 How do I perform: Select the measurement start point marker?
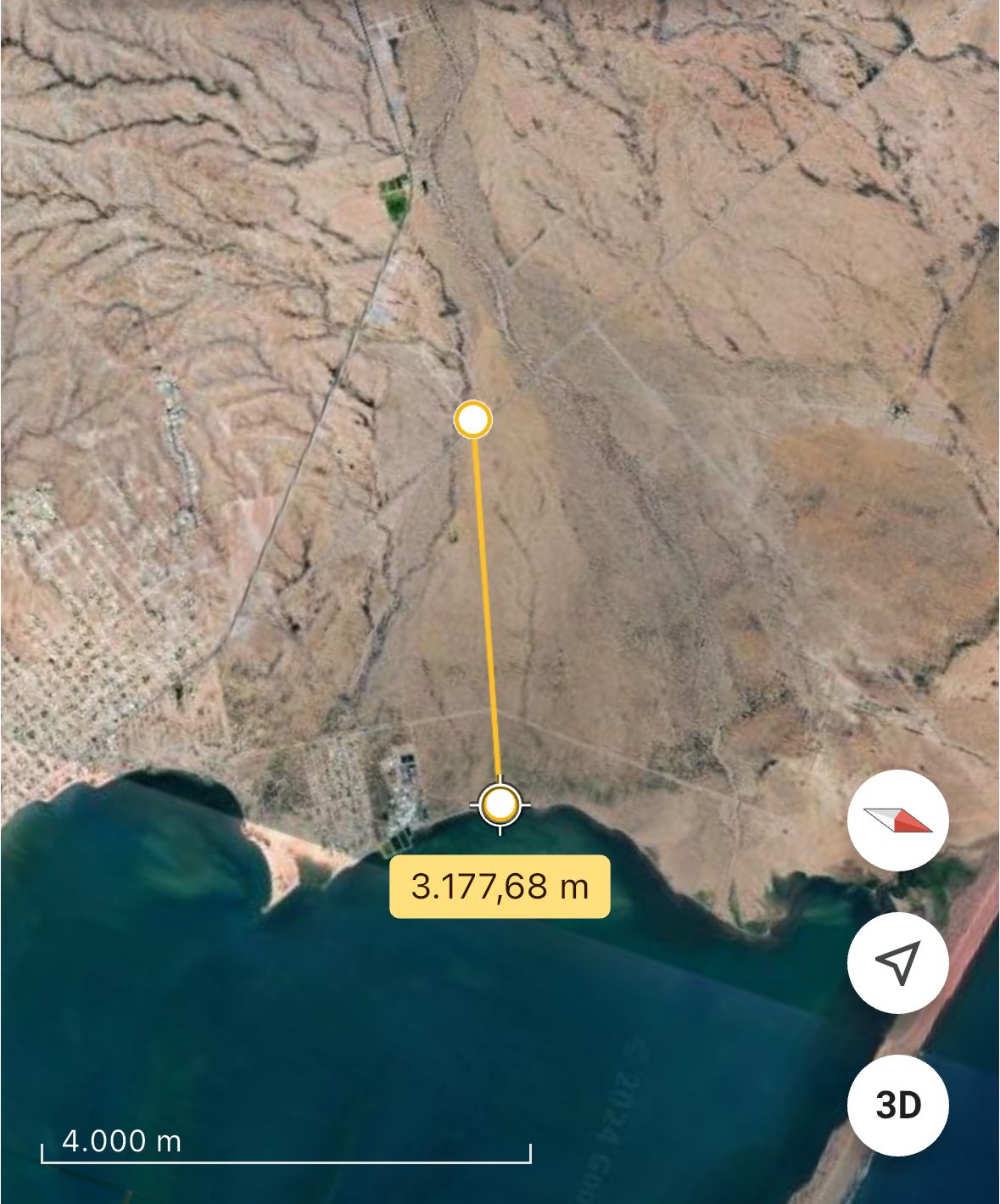[473, 419]
